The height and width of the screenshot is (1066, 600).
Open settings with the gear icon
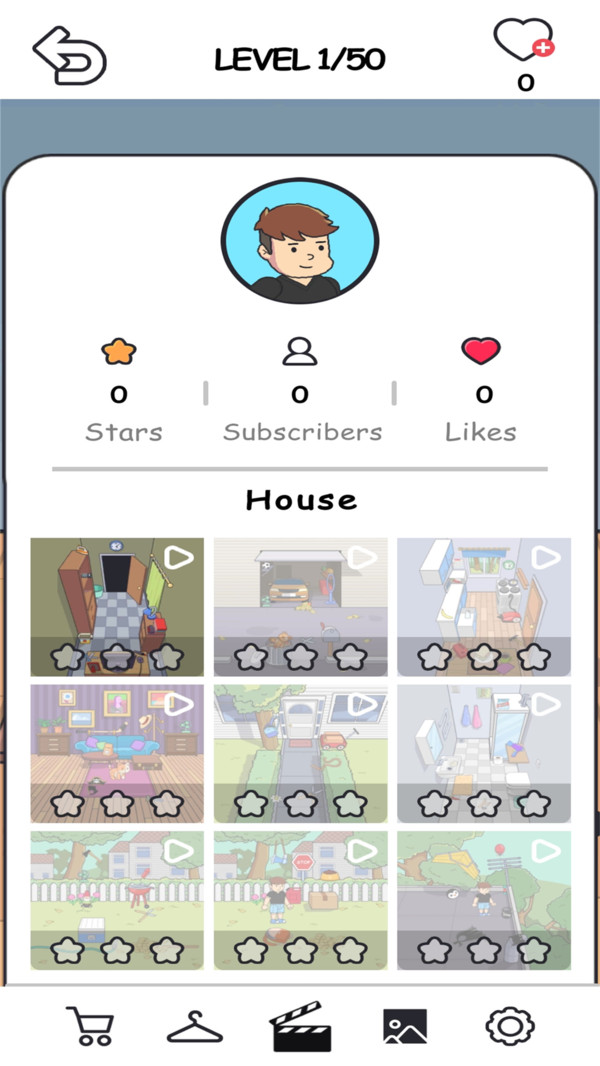pos(510,1026)
